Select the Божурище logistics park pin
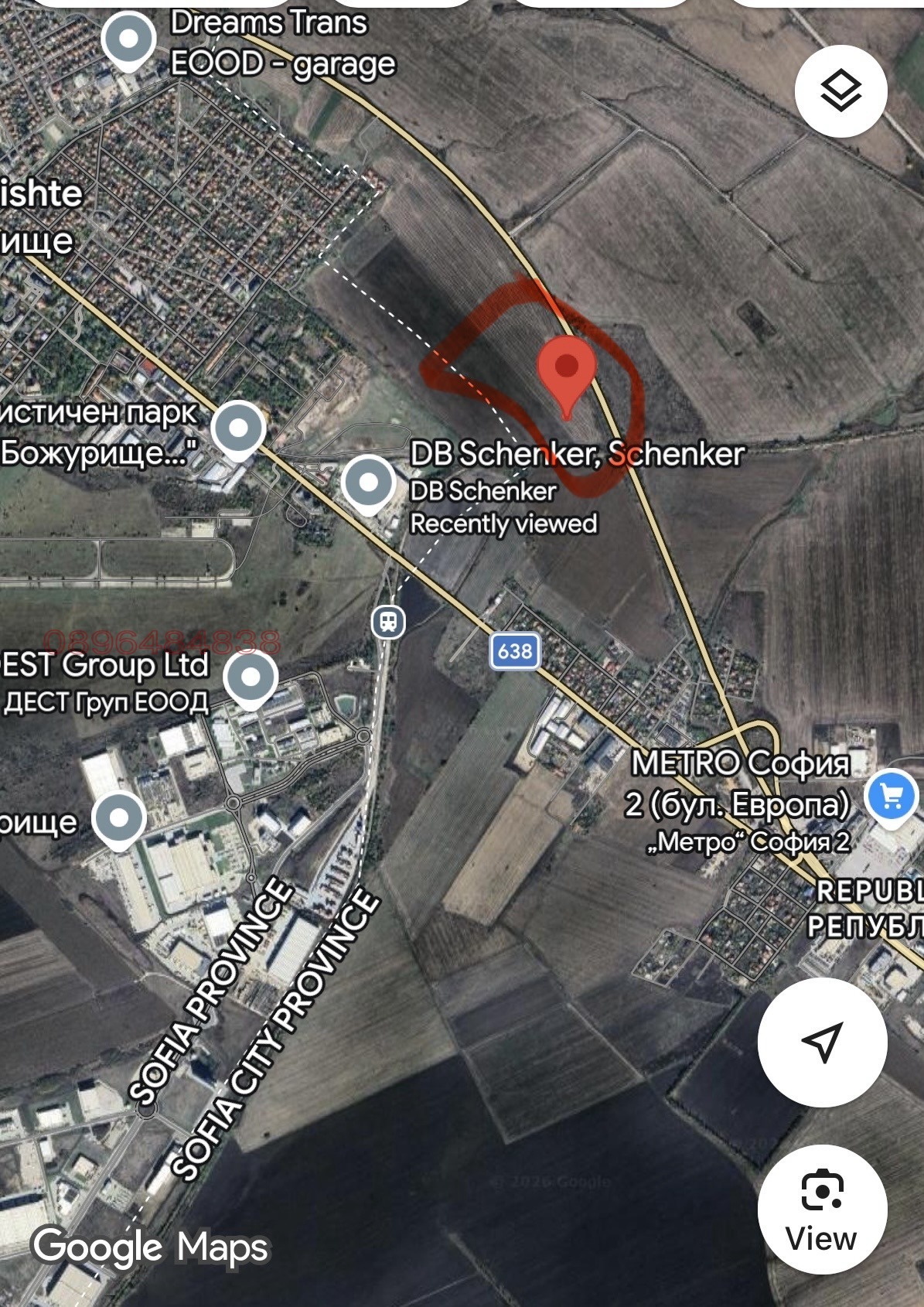Screen dimensions: 924x1307 238,428
